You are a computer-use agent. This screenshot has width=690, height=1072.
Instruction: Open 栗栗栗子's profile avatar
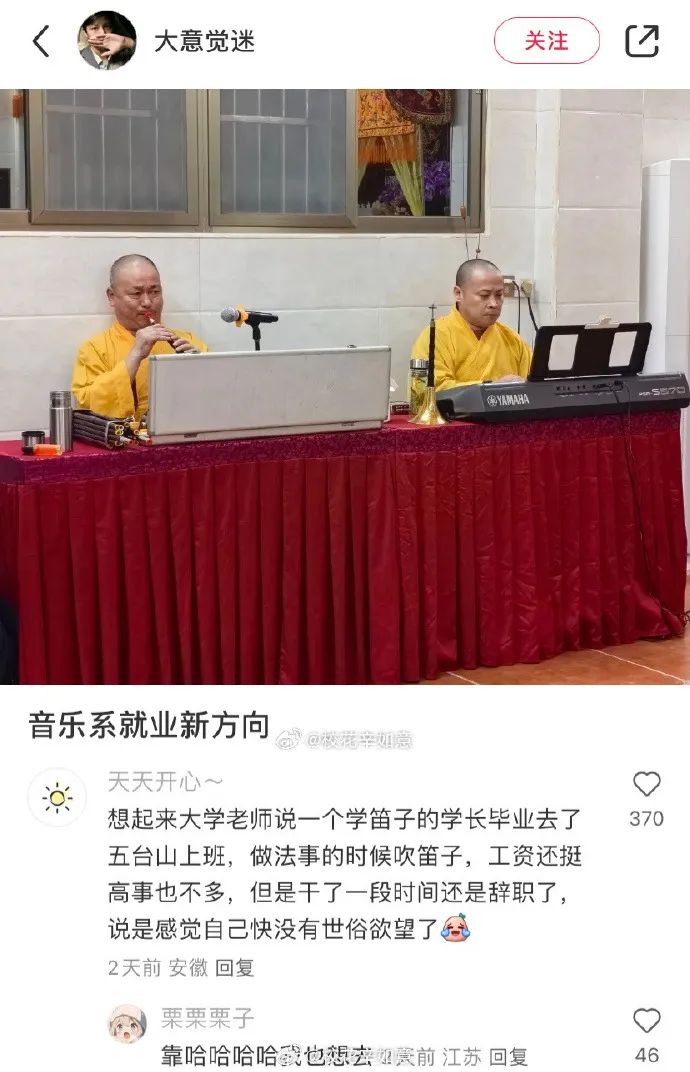[x=127, y=1023]
